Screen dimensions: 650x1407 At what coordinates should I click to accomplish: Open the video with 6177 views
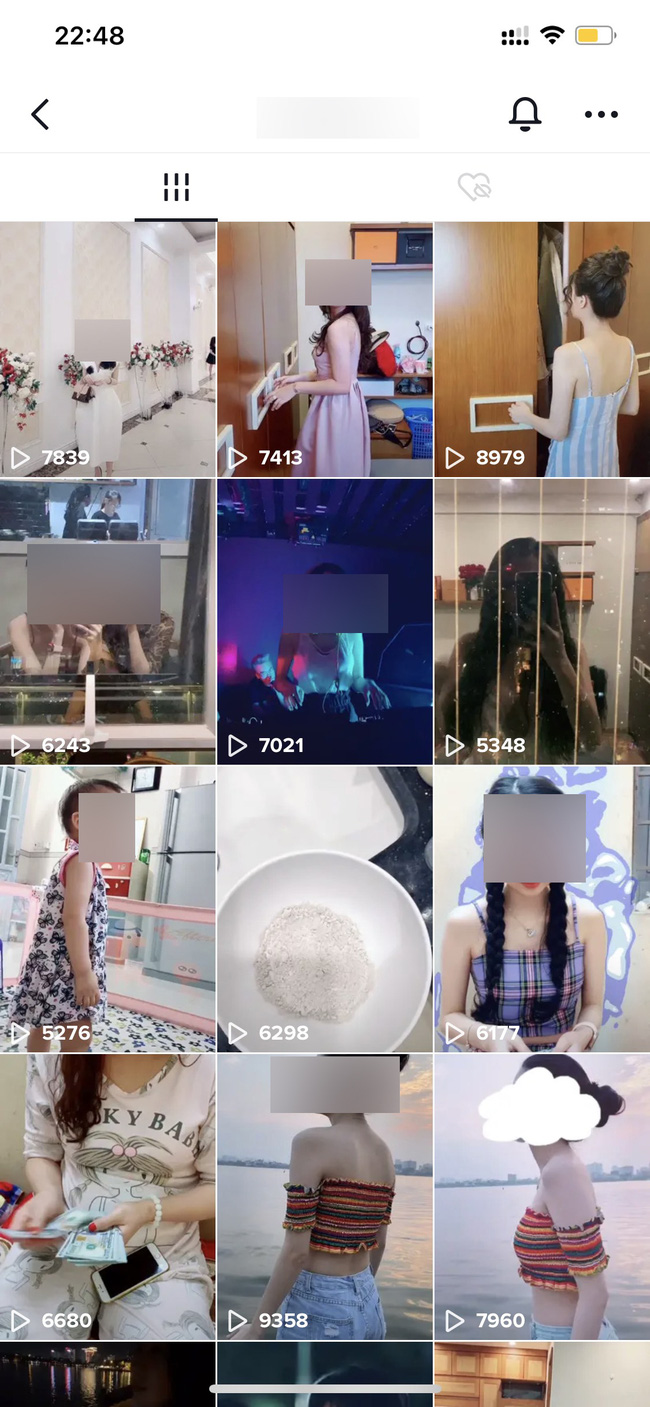542,908
